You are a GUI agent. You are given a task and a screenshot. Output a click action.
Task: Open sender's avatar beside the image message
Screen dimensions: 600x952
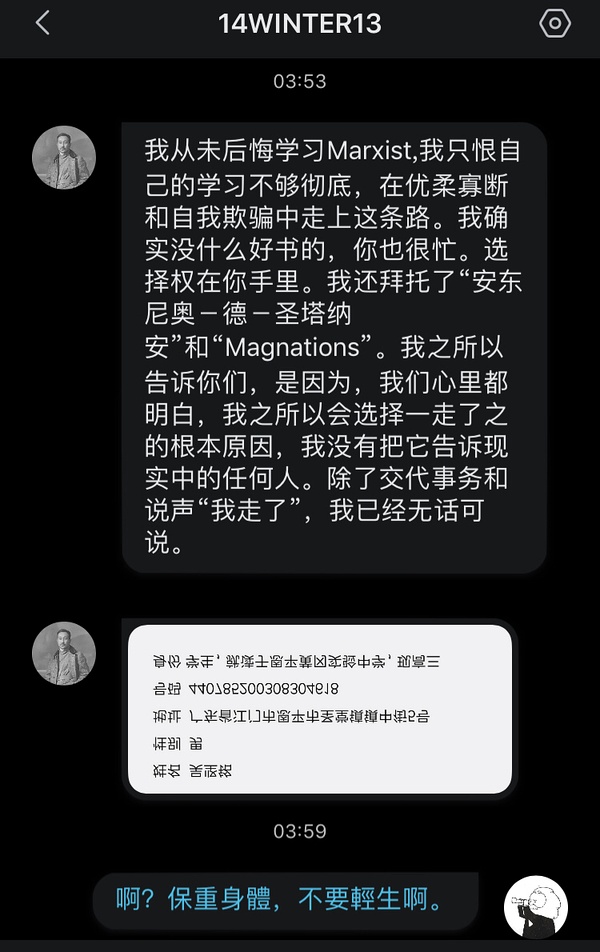pos(64,653)
